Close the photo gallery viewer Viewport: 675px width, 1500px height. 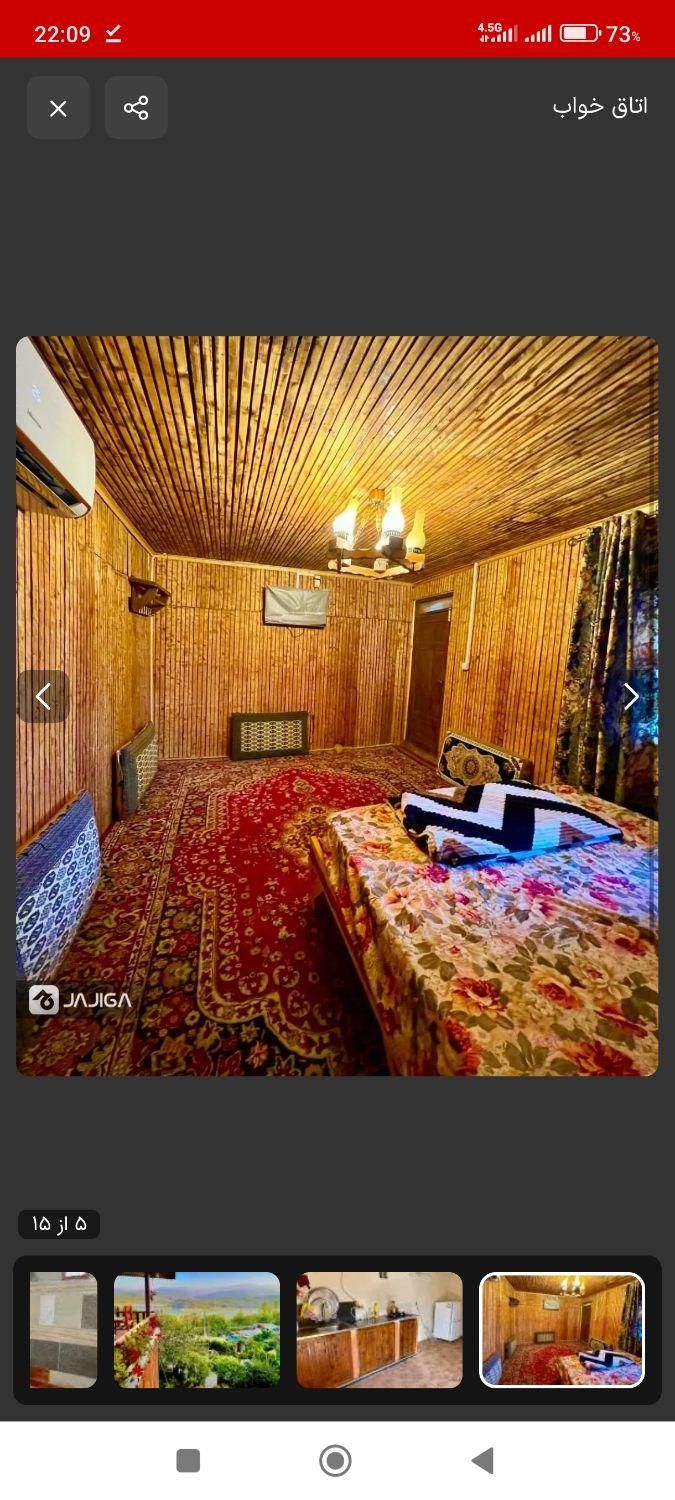[58, 108]
